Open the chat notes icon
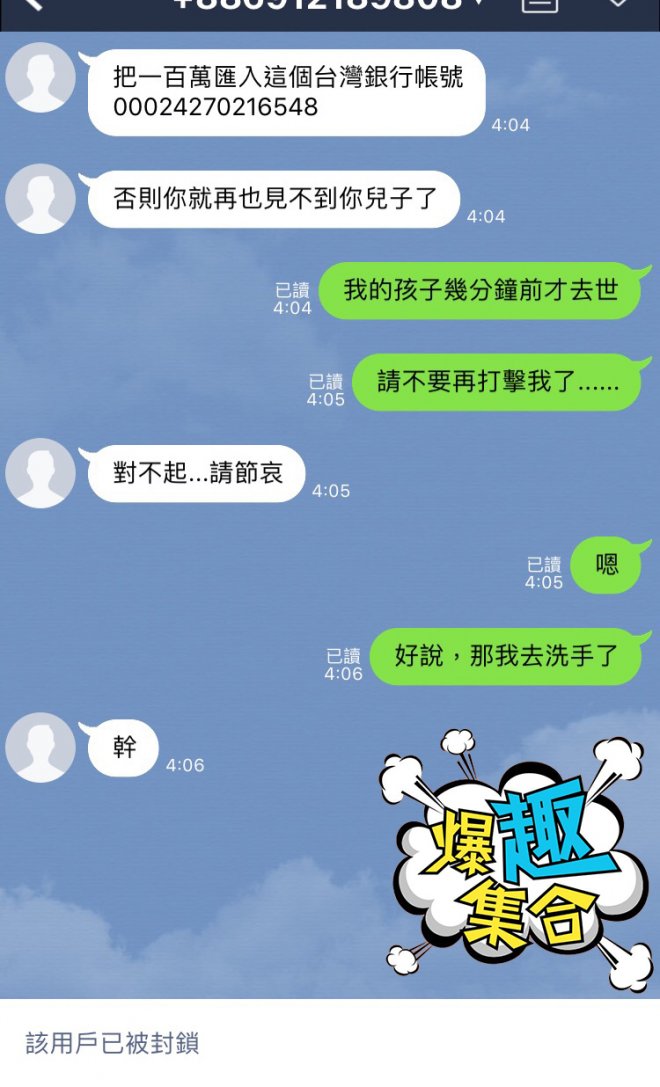The image size is (660, 1087). [540, 5]
